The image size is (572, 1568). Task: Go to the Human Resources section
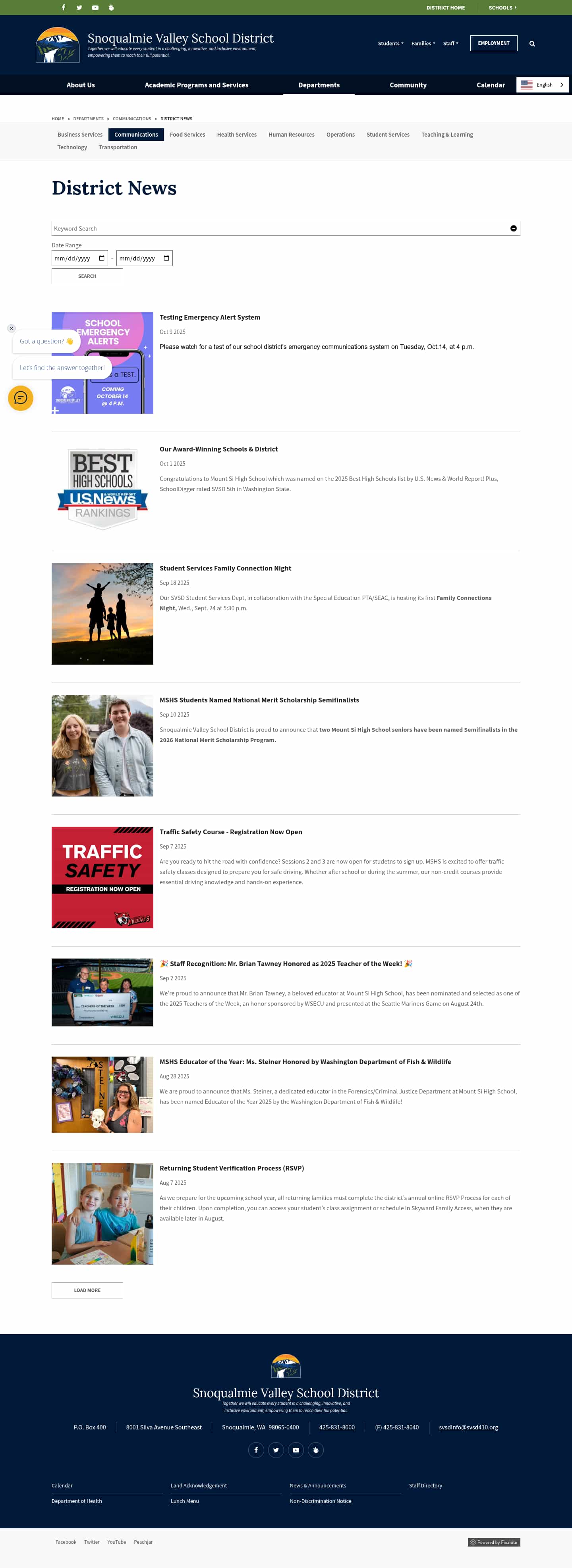point(291,135)
